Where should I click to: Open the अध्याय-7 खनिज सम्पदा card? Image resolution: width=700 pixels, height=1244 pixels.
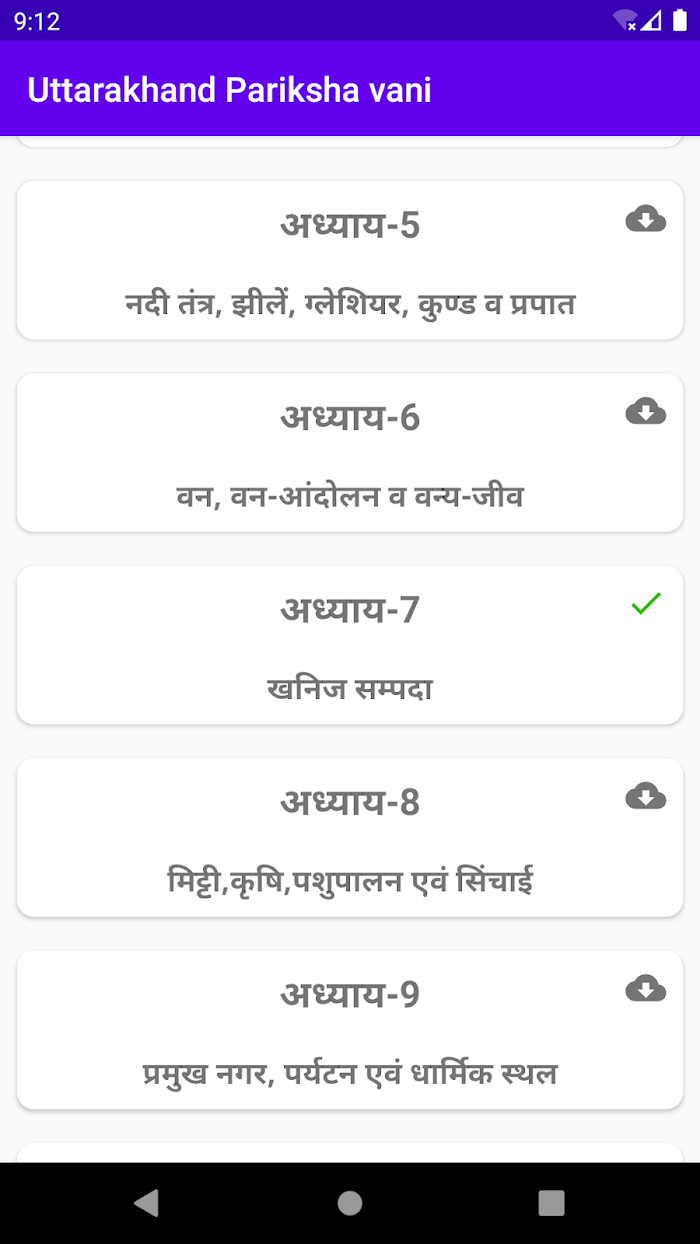click(350, 645)
